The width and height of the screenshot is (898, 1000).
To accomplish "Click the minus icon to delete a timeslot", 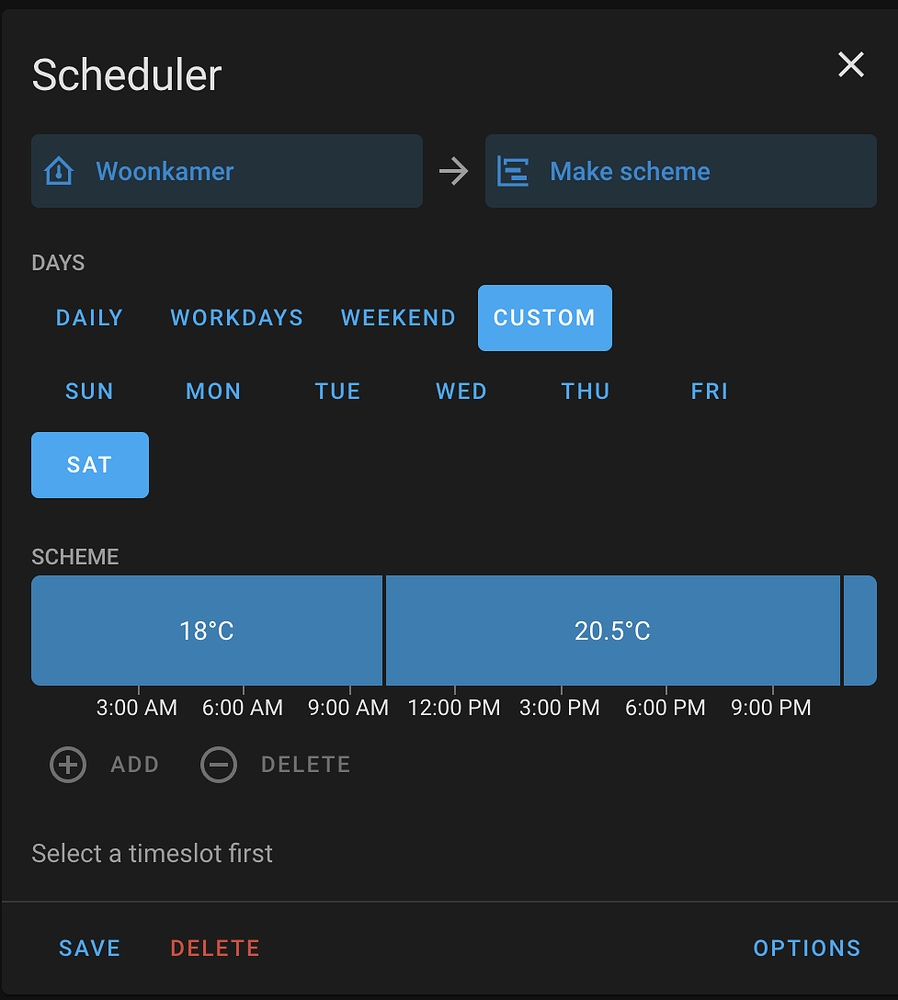I will tap(219, 764).
